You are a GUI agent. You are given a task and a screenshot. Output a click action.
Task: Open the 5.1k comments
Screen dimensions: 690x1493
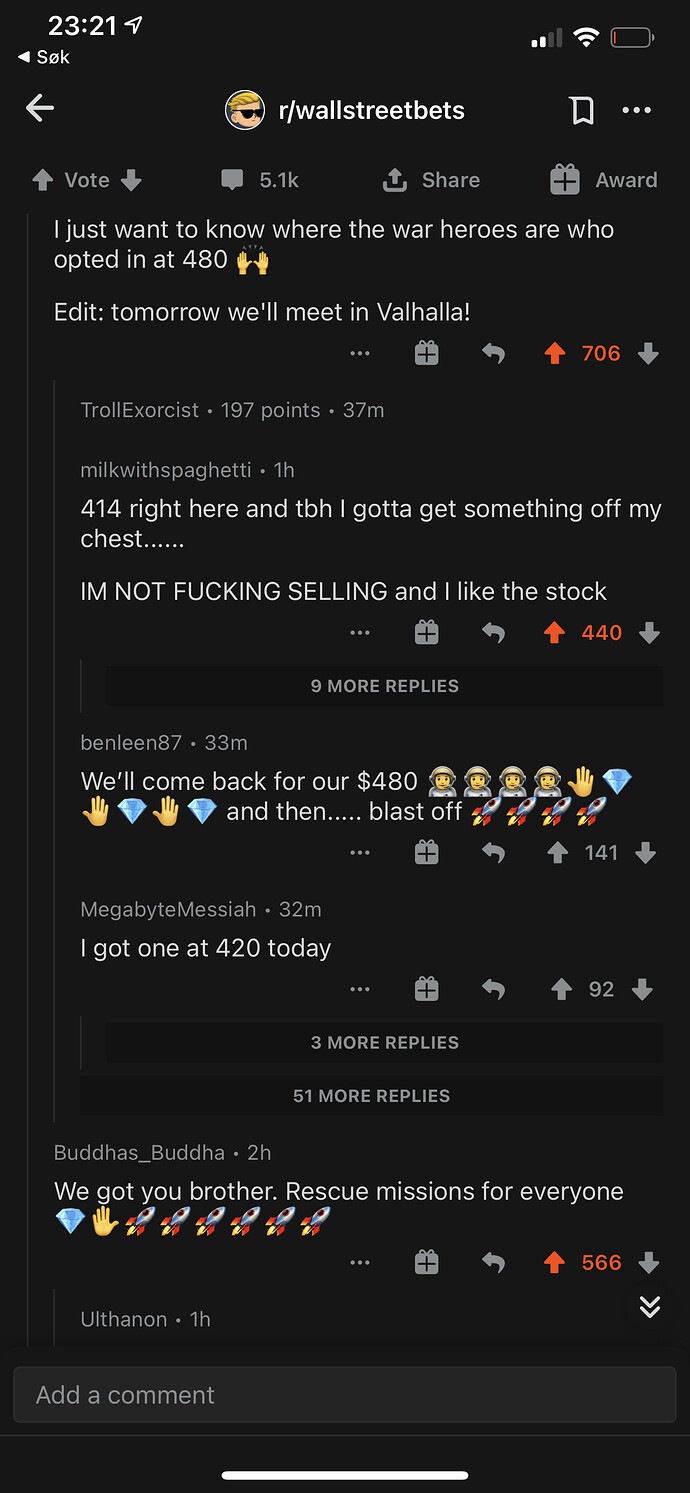pyautogui.click(x=260, y=180)
